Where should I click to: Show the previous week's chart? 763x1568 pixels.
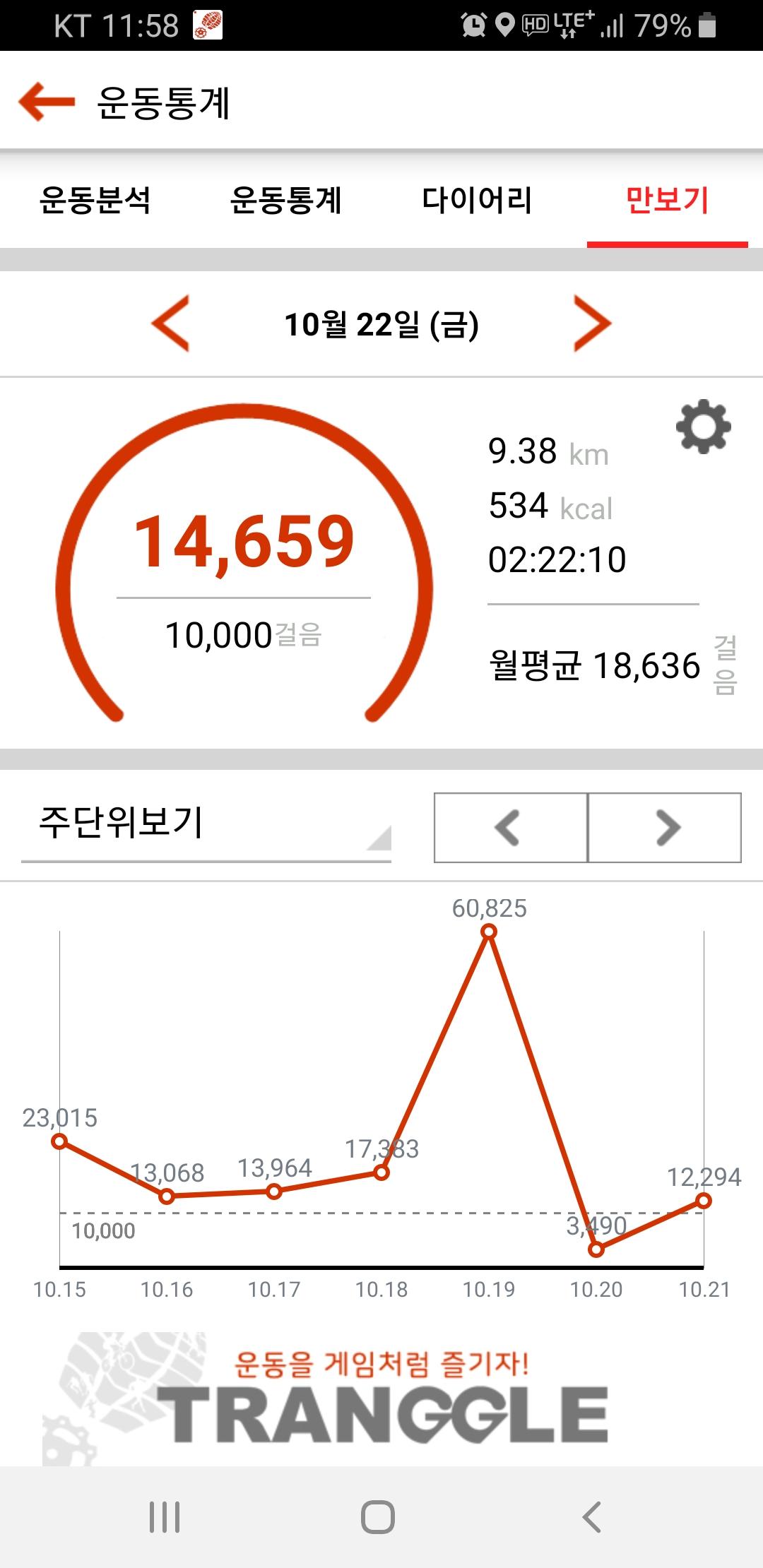pyautogui.click(x=510, y=827)
